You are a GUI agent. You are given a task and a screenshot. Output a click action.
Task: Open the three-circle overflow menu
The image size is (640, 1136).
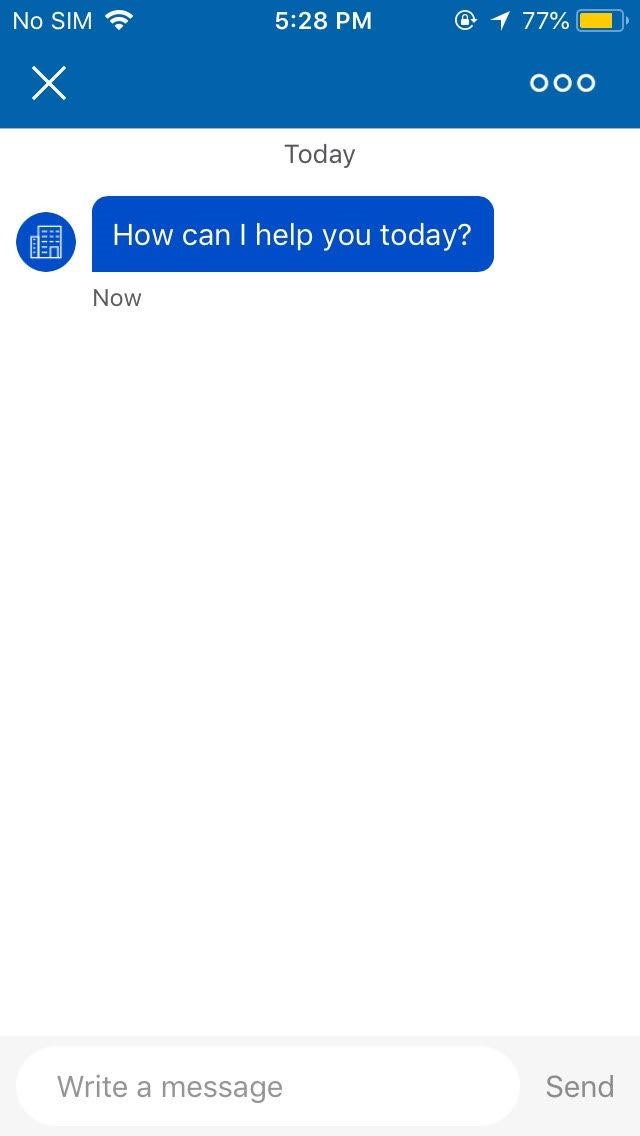coord(562,83)
